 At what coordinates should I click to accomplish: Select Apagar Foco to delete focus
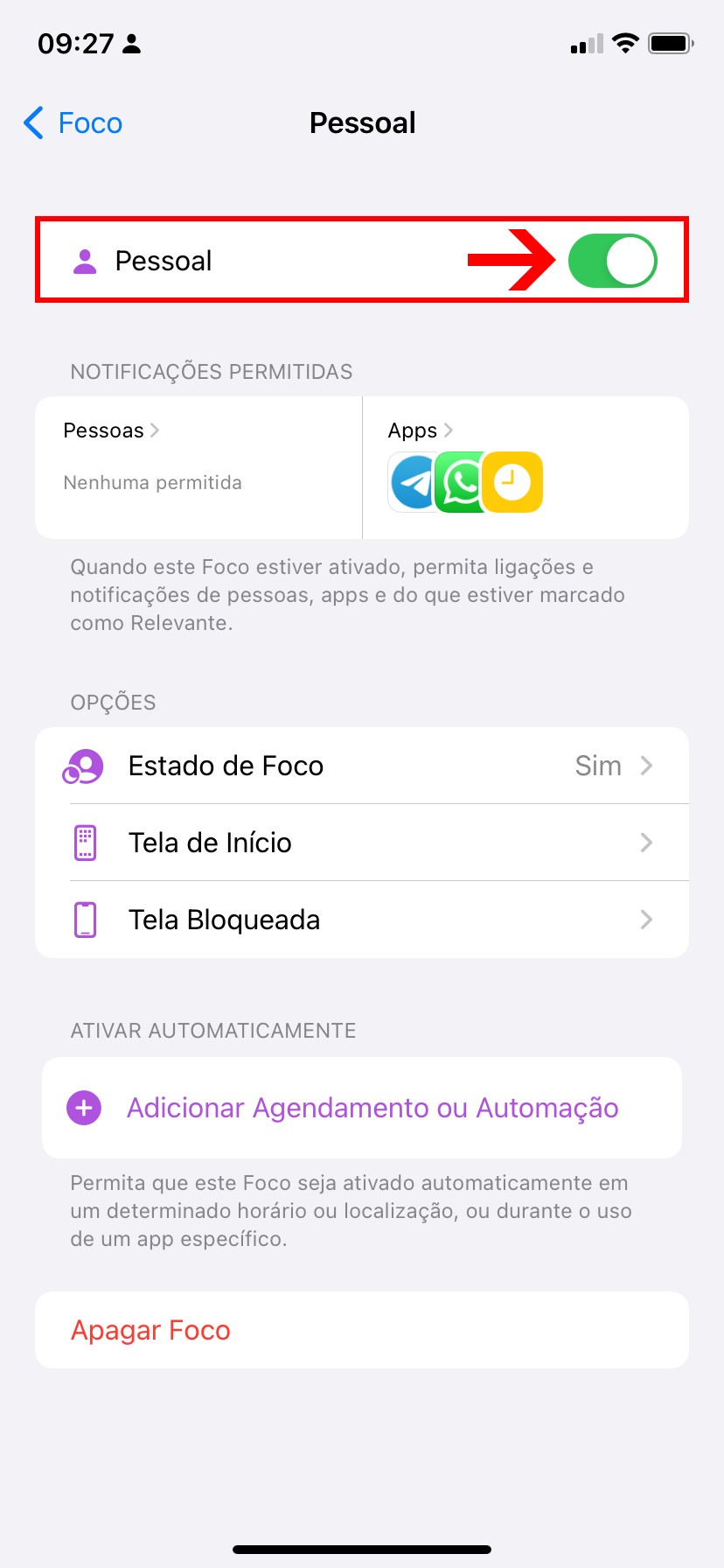tap(150, 1330)
